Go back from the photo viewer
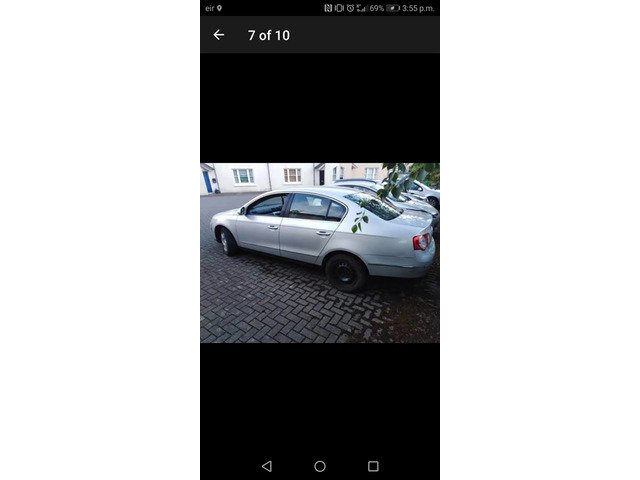640x480 pixels. pos(219,35)
